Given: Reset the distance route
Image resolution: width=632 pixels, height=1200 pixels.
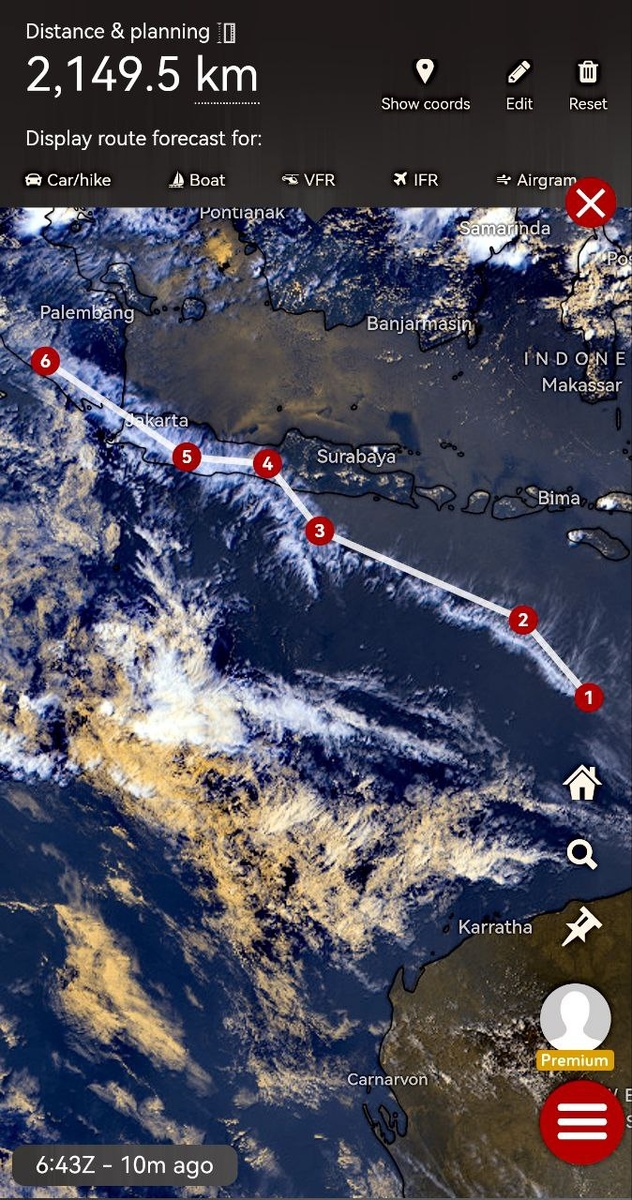Looking at the screenshot, I should (588, 85).
